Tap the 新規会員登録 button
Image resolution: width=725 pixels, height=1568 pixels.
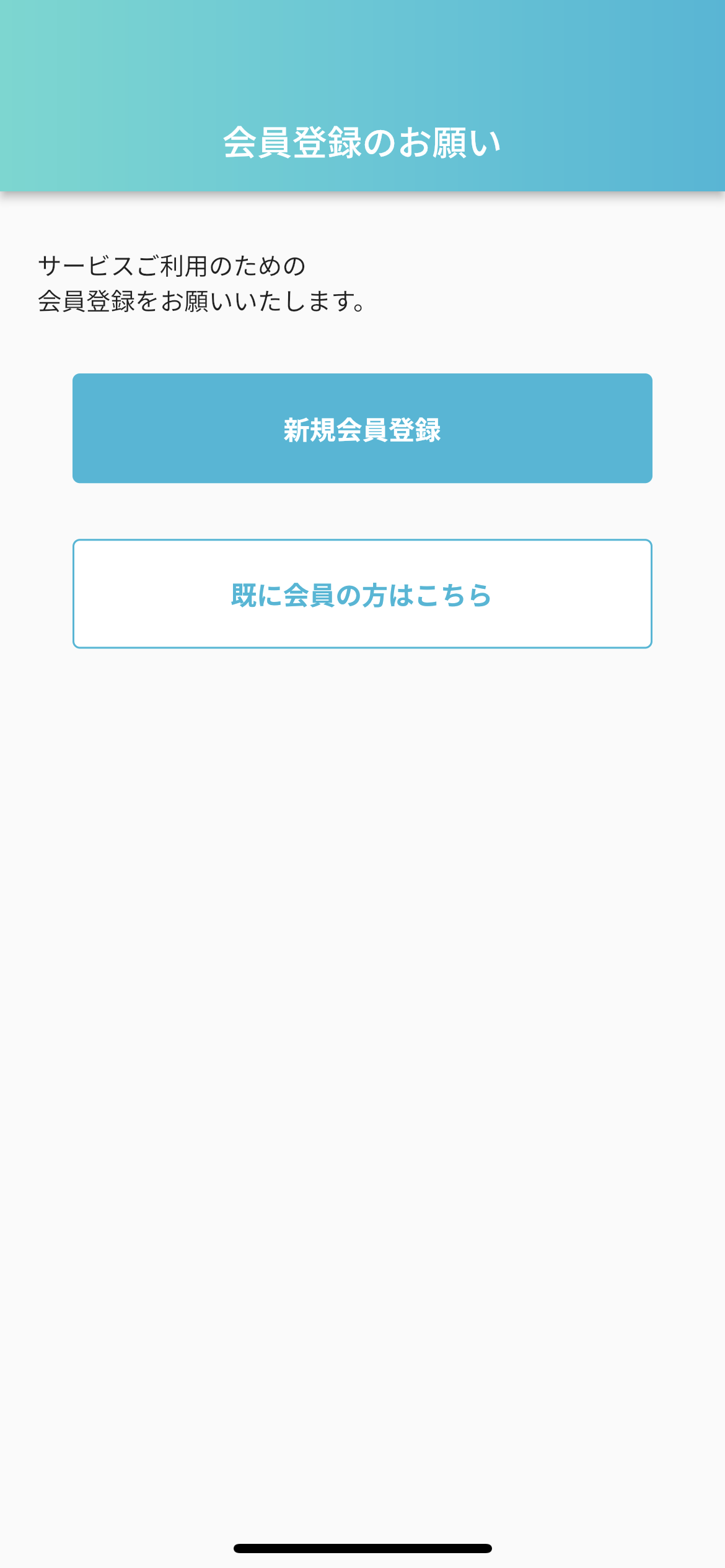[x=362, y=429]
